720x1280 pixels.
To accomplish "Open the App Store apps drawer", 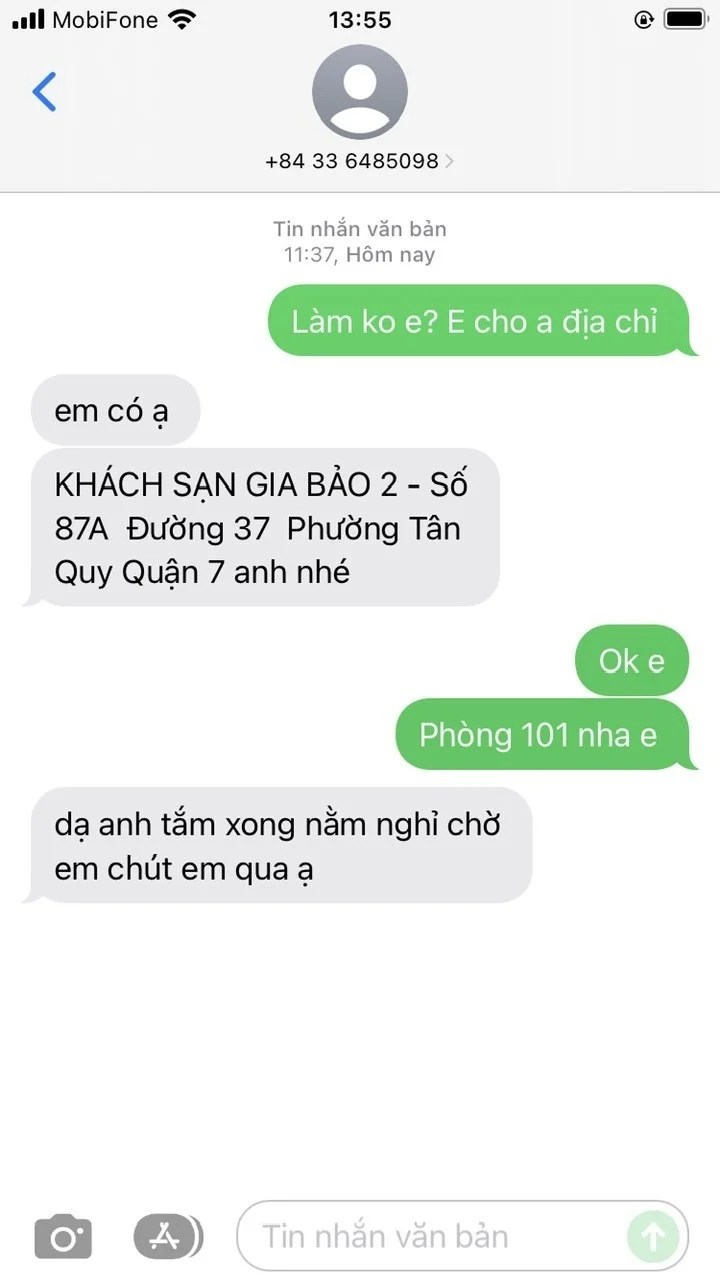I will pos(164,1238).
